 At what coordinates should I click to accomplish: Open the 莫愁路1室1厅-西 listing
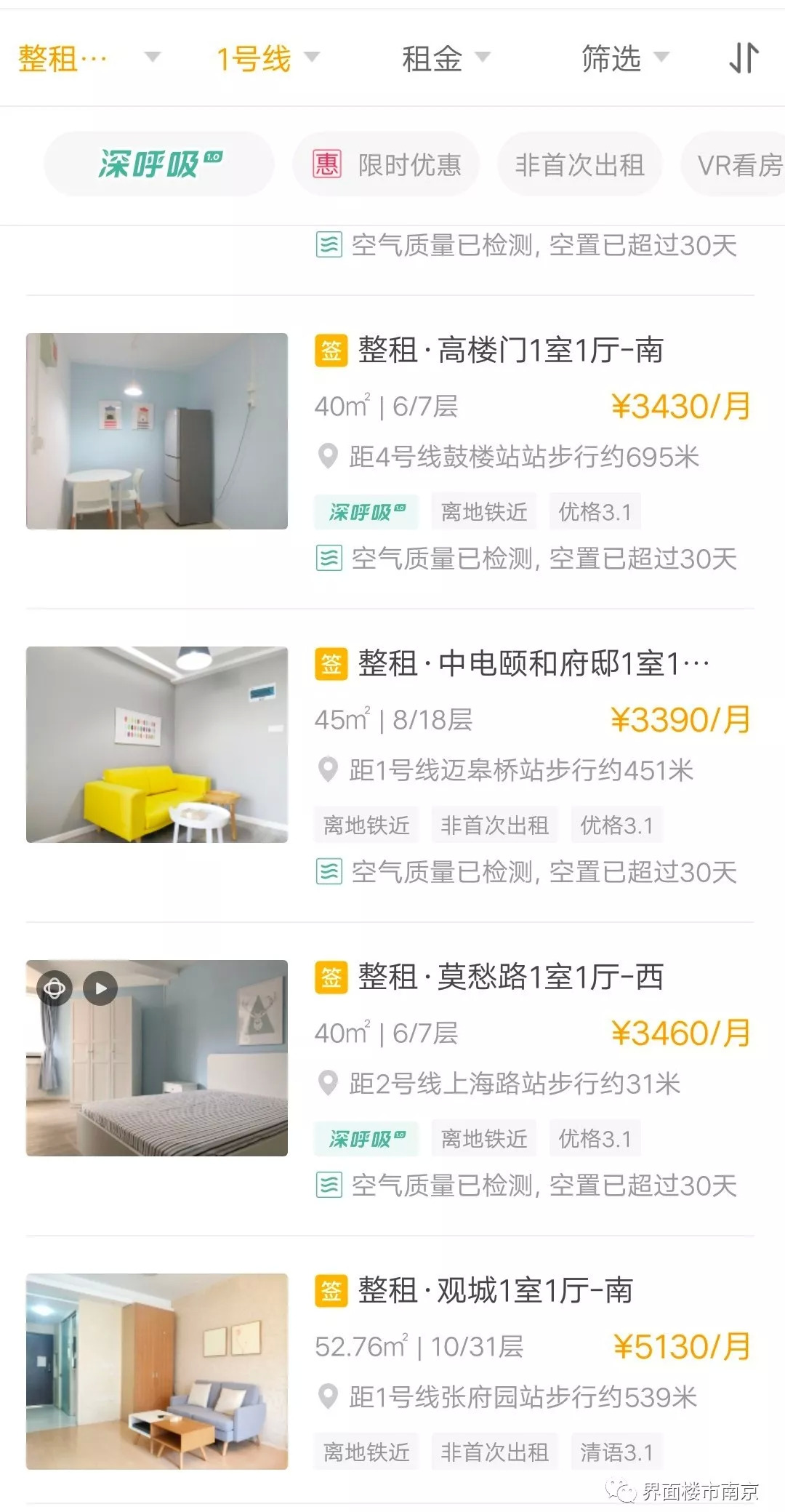(x=510, y=977)
